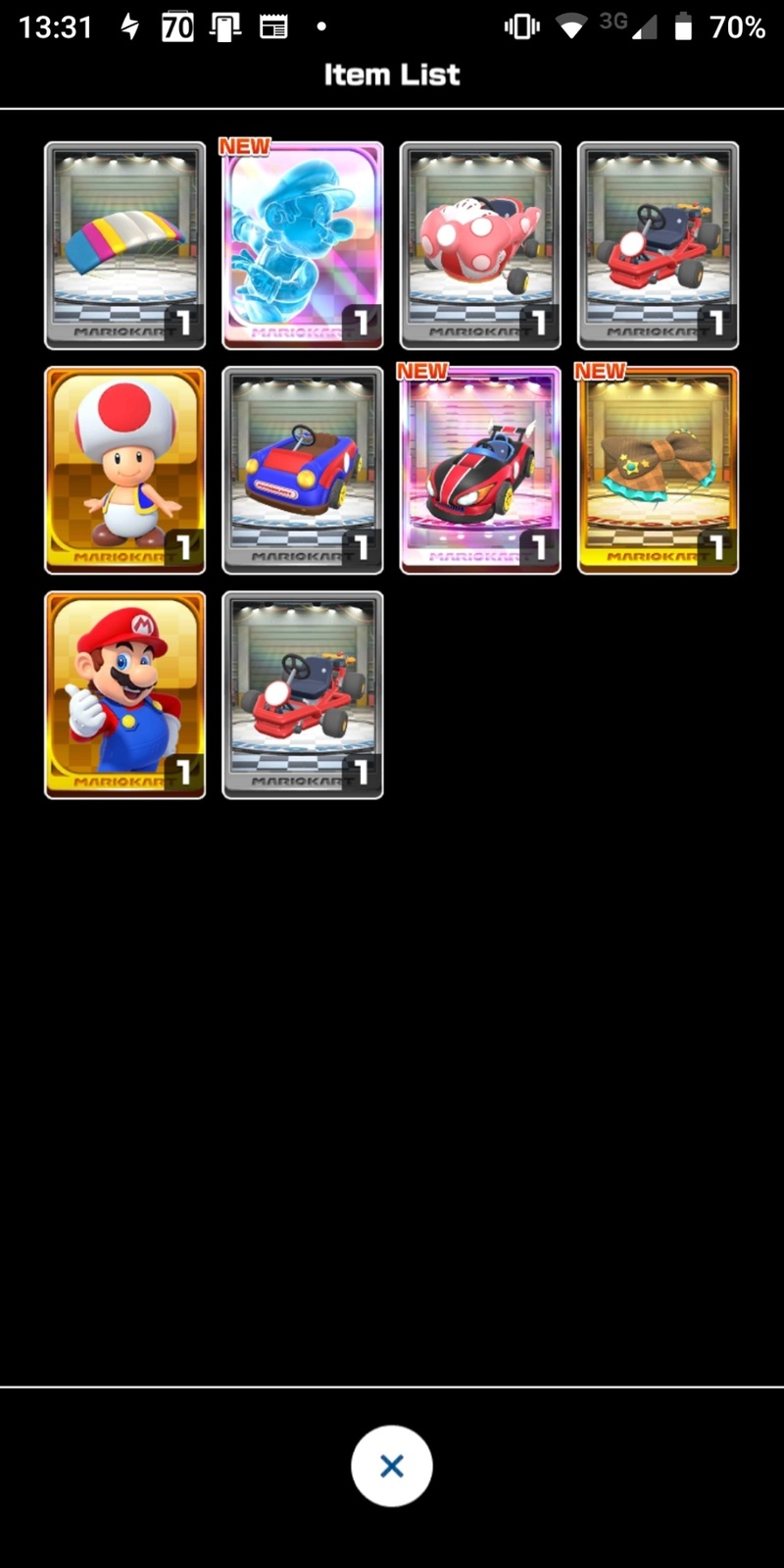Close the Item List screen
This screenshot has width=784, height=1568.
[x=391, y=1465]
